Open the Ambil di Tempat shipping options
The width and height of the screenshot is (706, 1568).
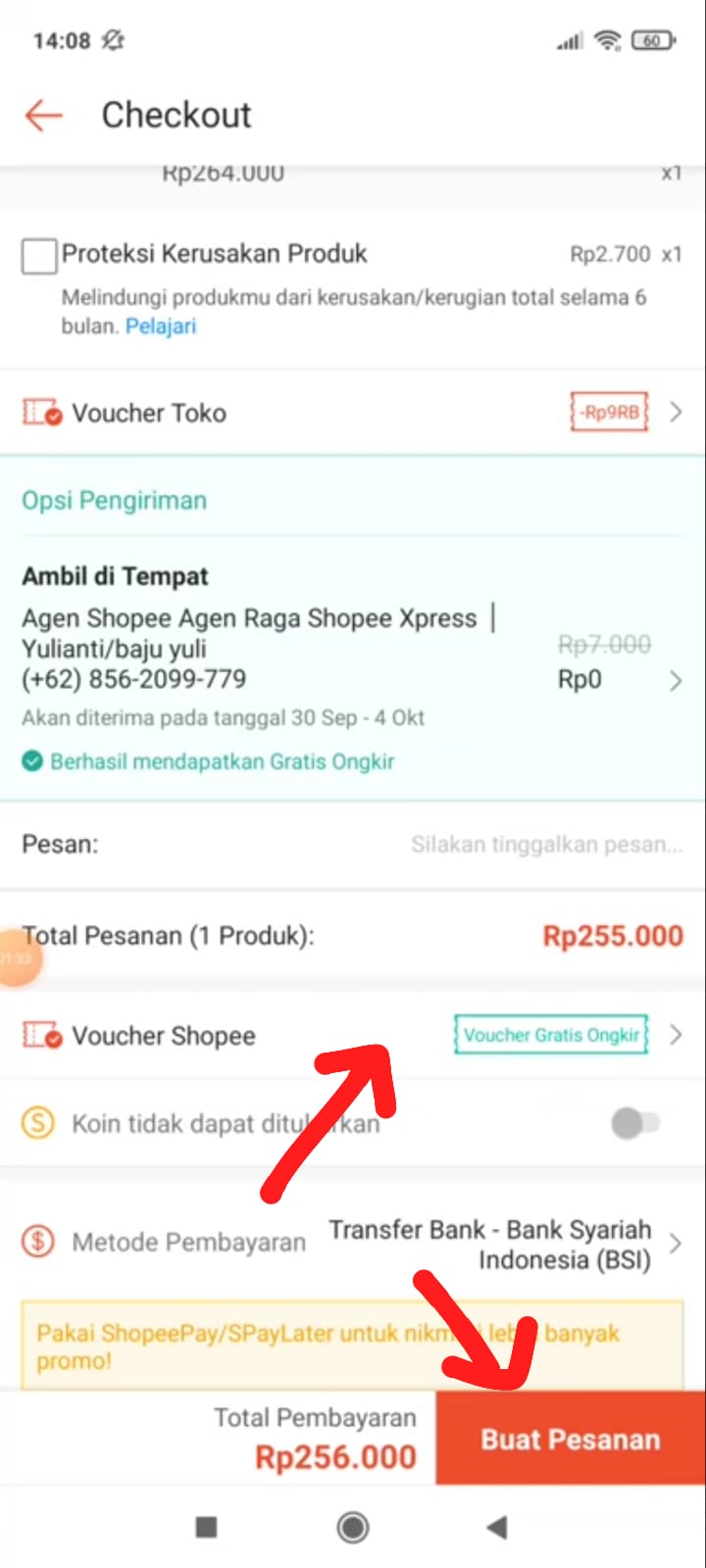click(x=677, y=679)
